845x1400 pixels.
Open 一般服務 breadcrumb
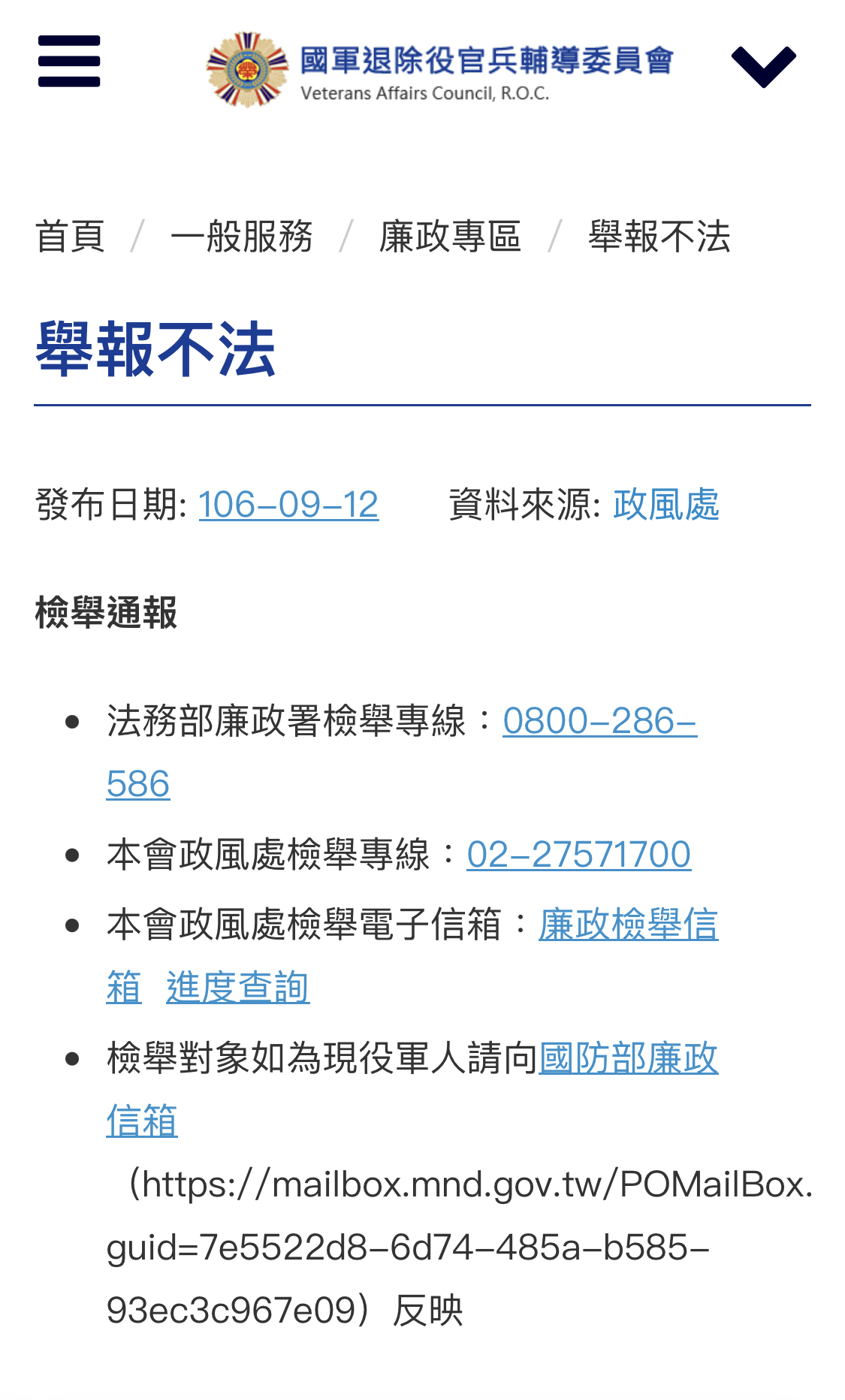click(241, 237)
